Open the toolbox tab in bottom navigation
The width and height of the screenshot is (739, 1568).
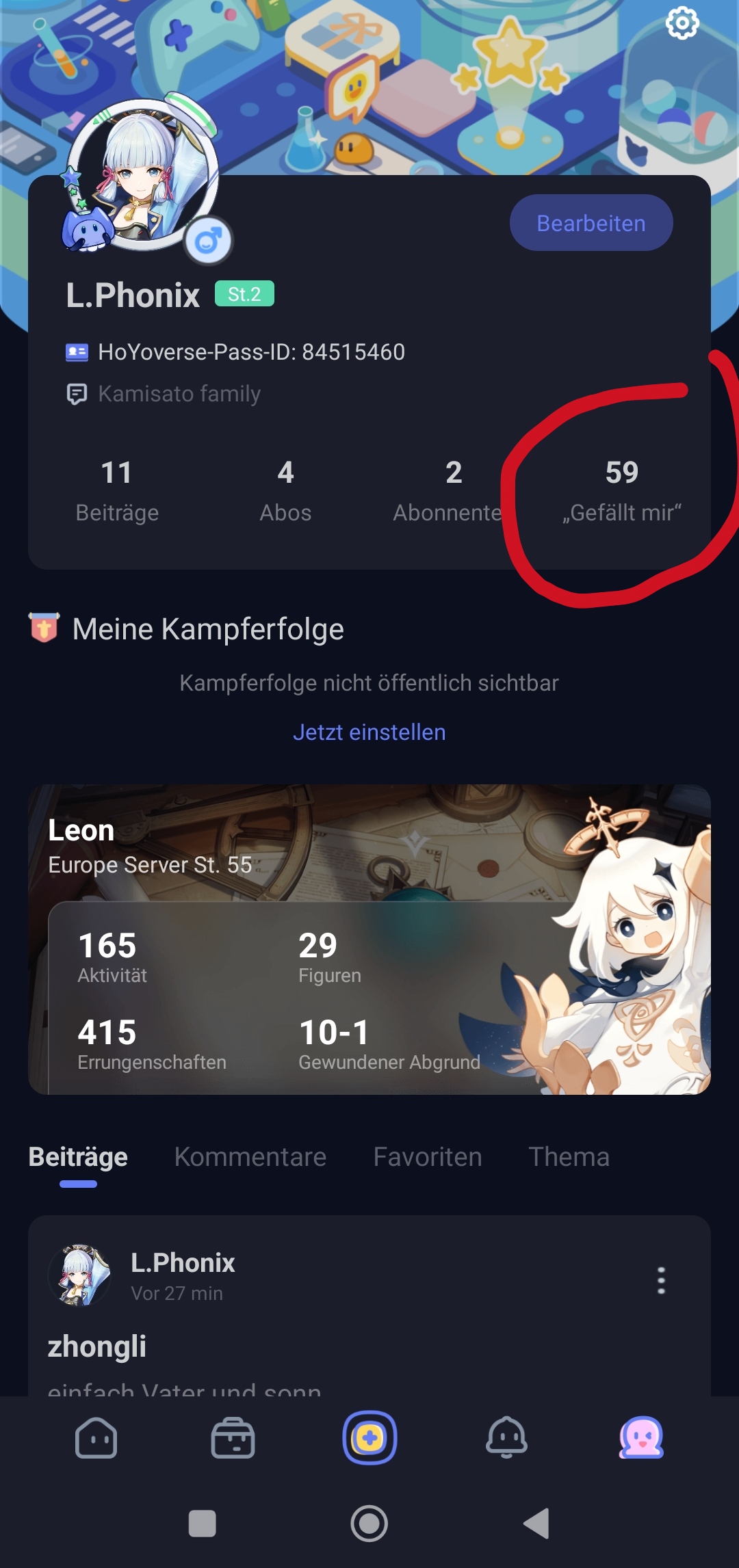click(x=233, y=1438)
